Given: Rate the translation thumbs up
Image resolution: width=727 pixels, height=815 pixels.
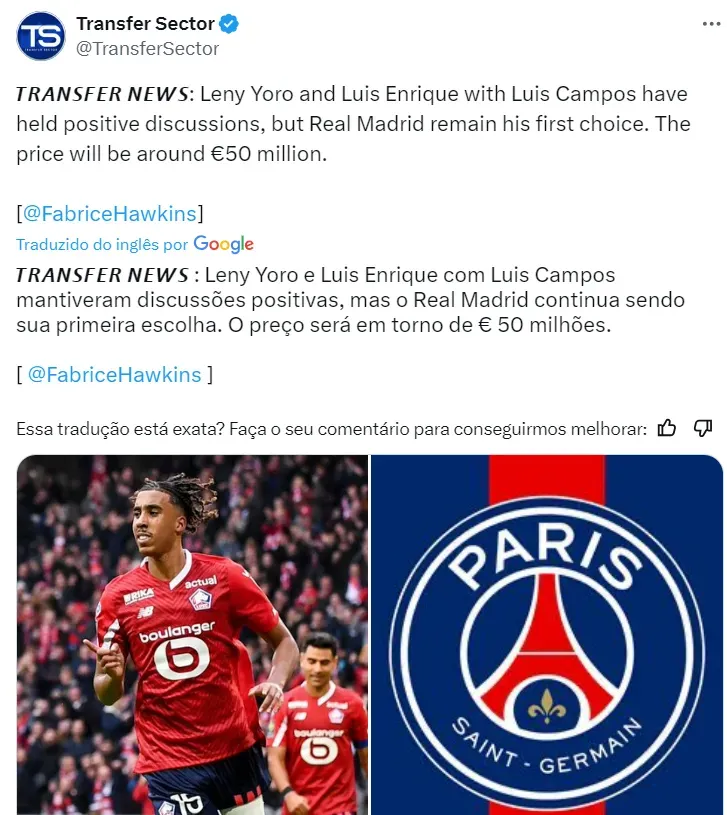Looking at the screenshot, I should point(668,429).
